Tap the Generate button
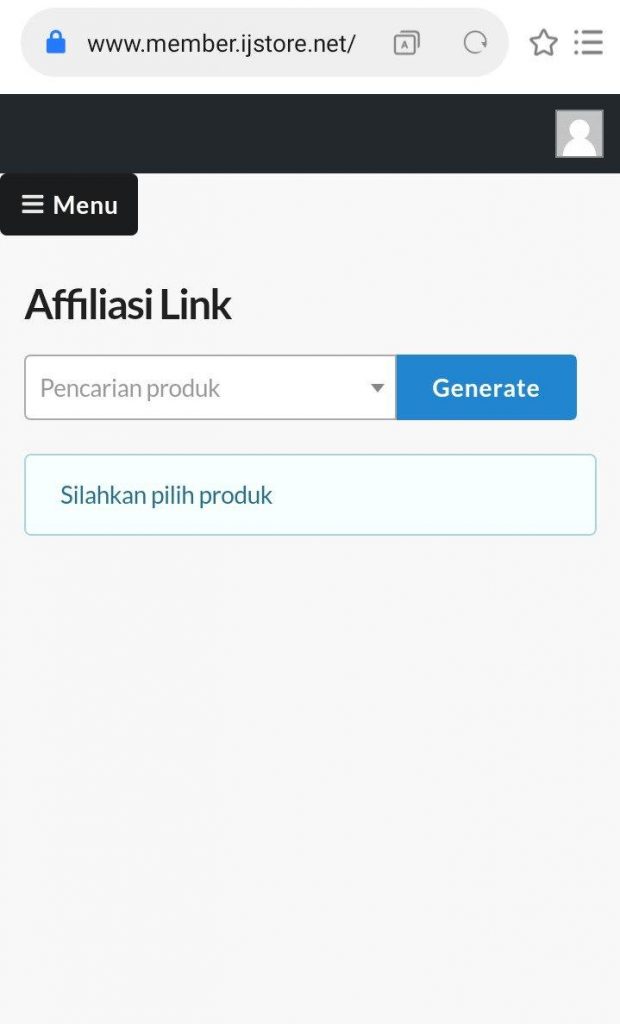Screen dimensions: 620x1024 coord(486,388)
